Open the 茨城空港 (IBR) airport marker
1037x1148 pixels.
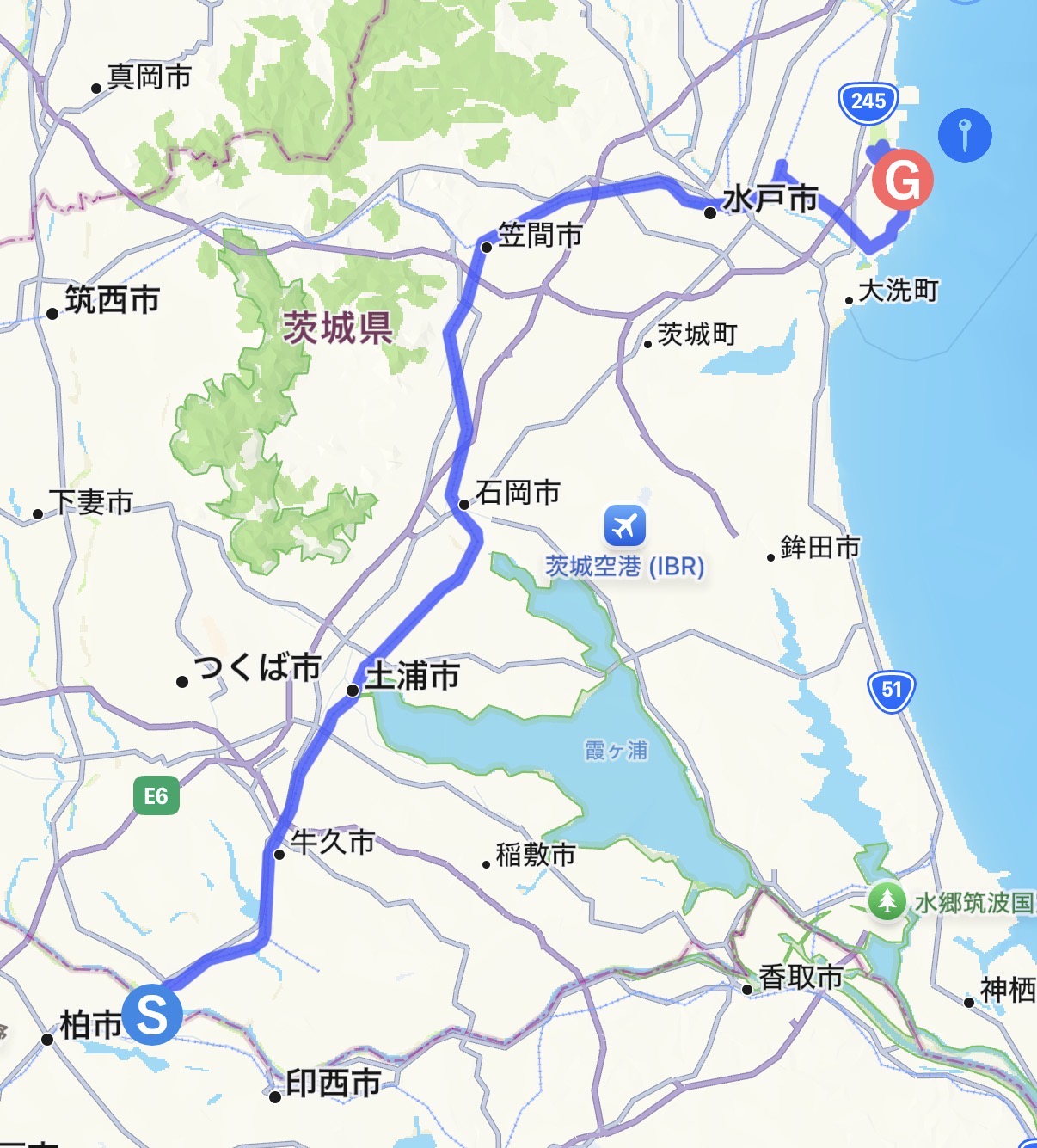625,525
